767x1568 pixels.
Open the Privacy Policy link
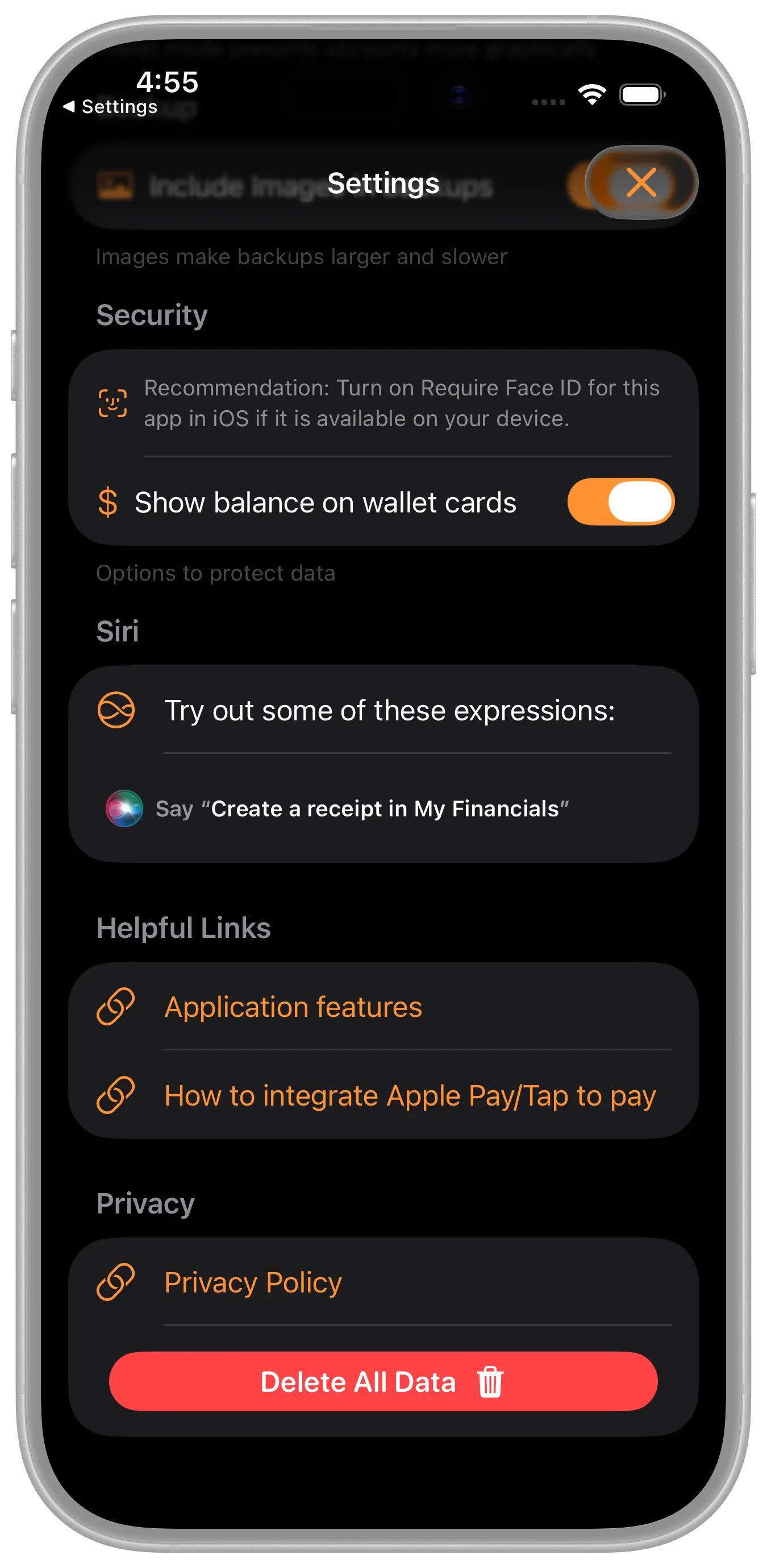(253, 1283)
